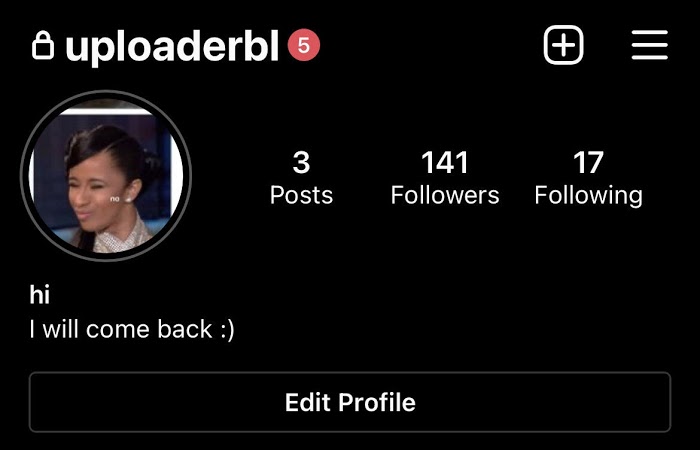This screenshot has height=450, width=700.
Task: Open the uploaderbl account switcher
Action: point(172,46)
